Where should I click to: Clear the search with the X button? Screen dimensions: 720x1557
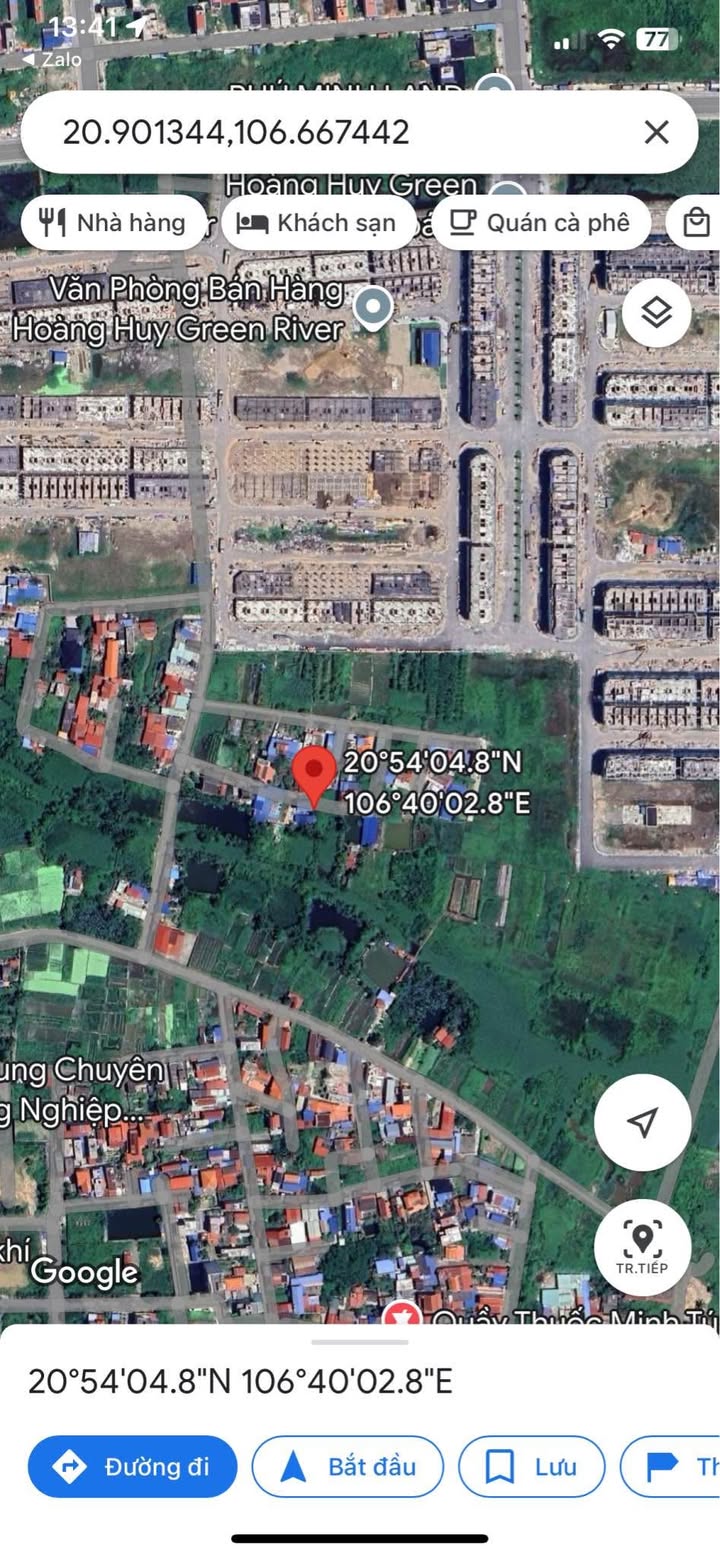coord(656,132)
